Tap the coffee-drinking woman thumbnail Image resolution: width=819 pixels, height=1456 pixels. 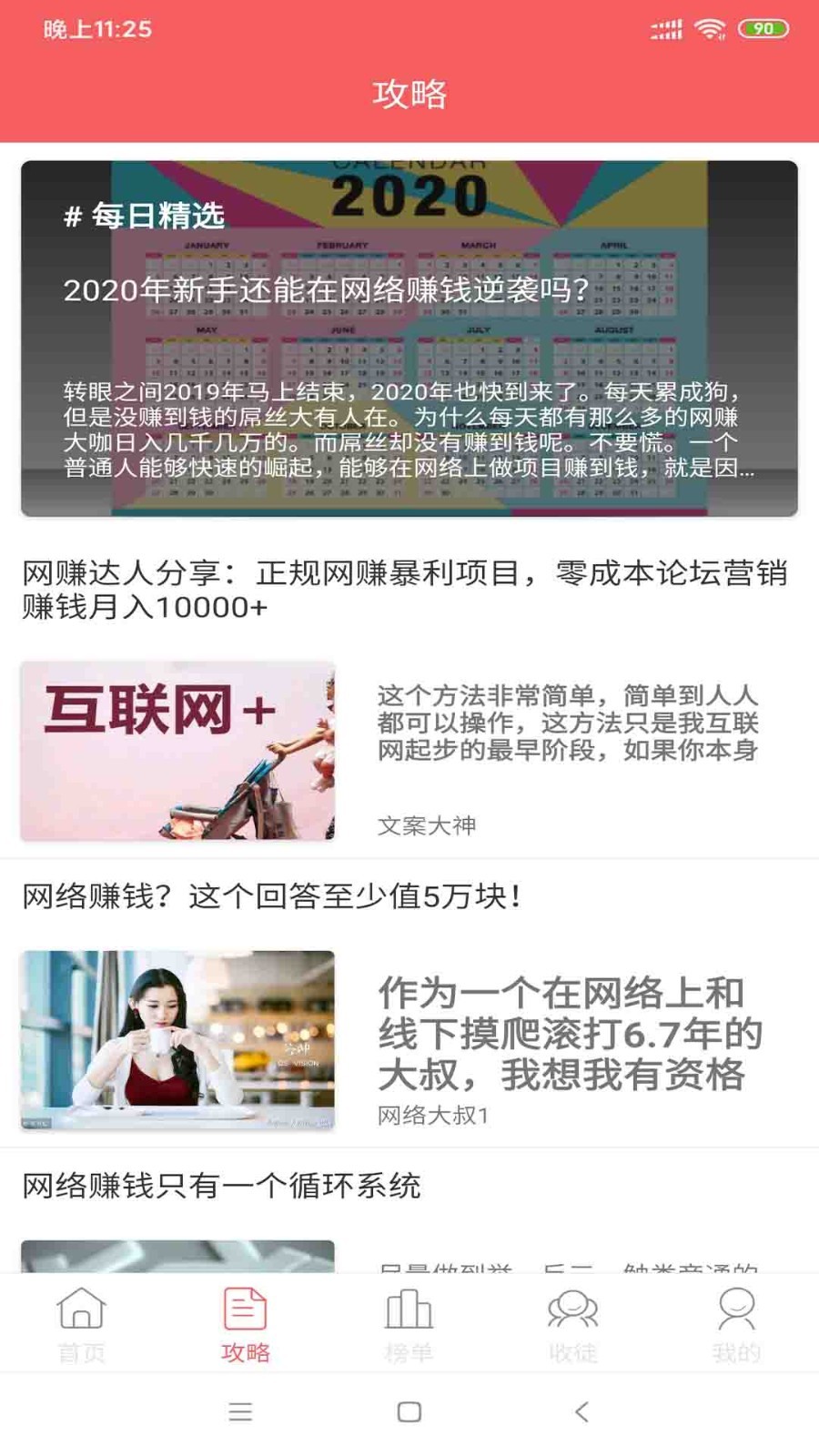178,1042
